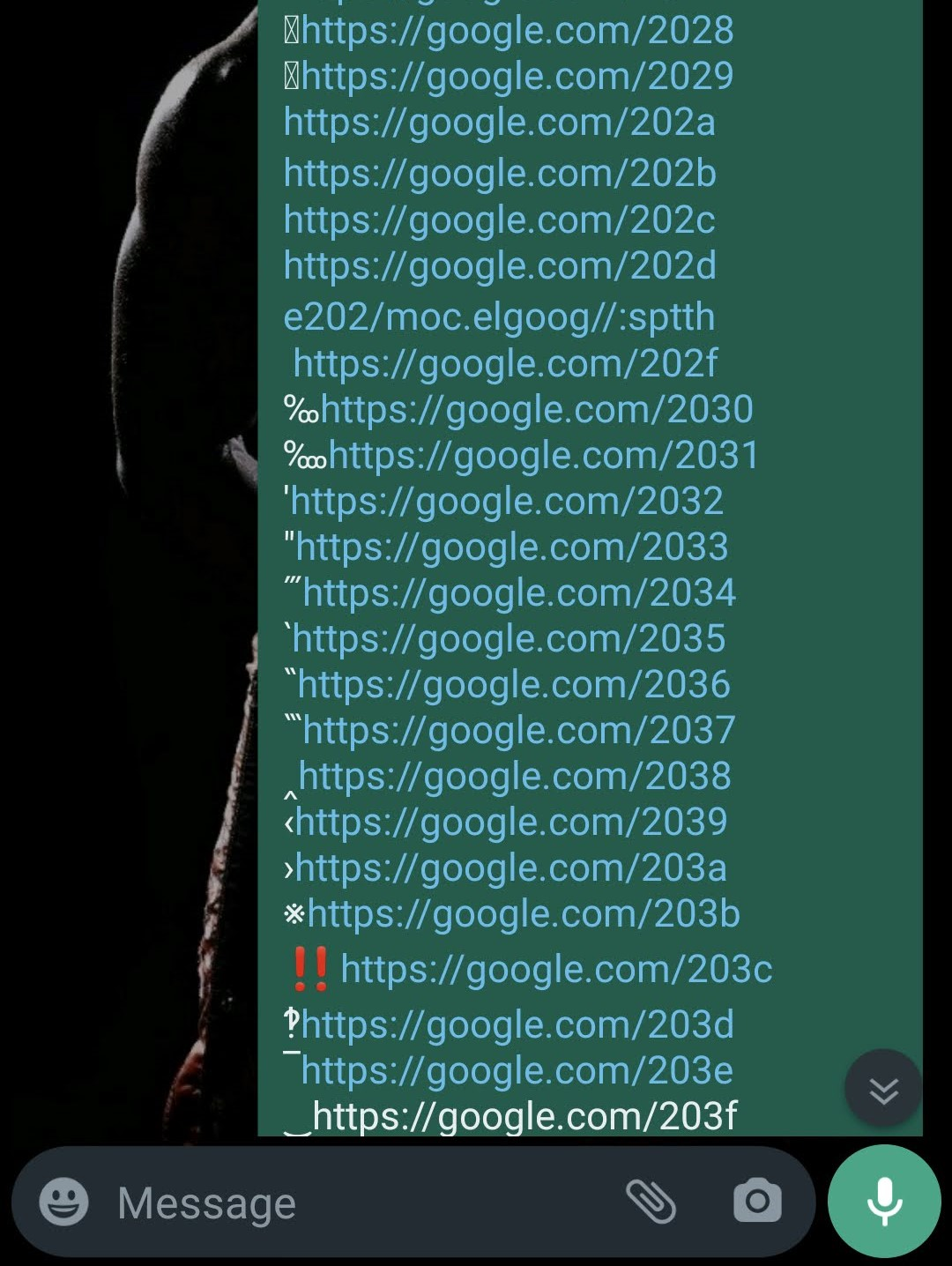Open link https://google.com/202a
The width and height of the screenshot is (952, 1266).
[500, 123]
